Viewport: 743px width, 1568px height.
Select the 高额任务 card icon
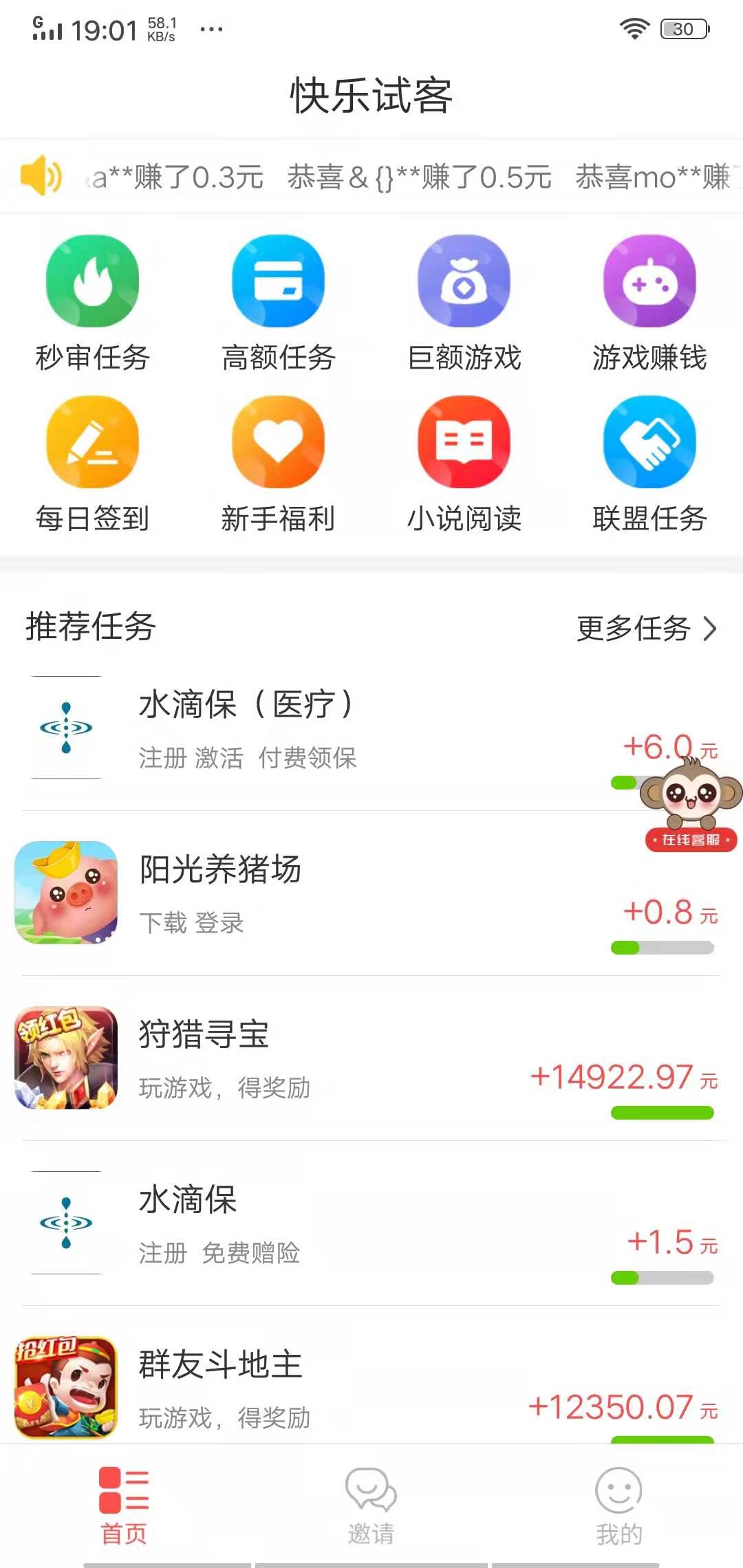click(x=278, y=281)
